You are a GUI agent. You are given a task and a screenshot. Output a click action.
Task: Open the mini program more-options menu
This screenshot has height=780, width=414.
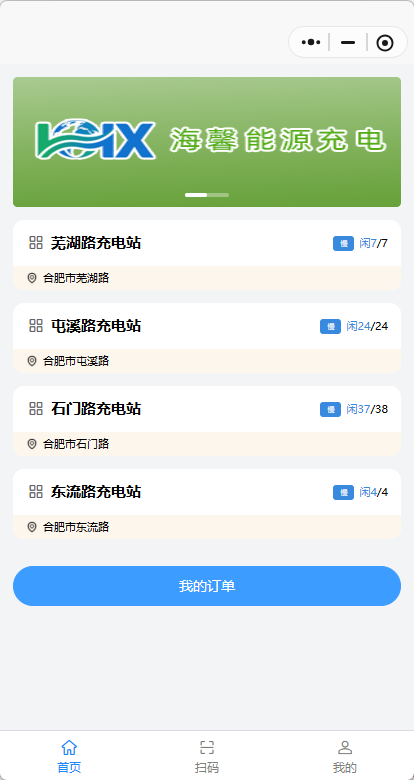click(x=310, y=42)
